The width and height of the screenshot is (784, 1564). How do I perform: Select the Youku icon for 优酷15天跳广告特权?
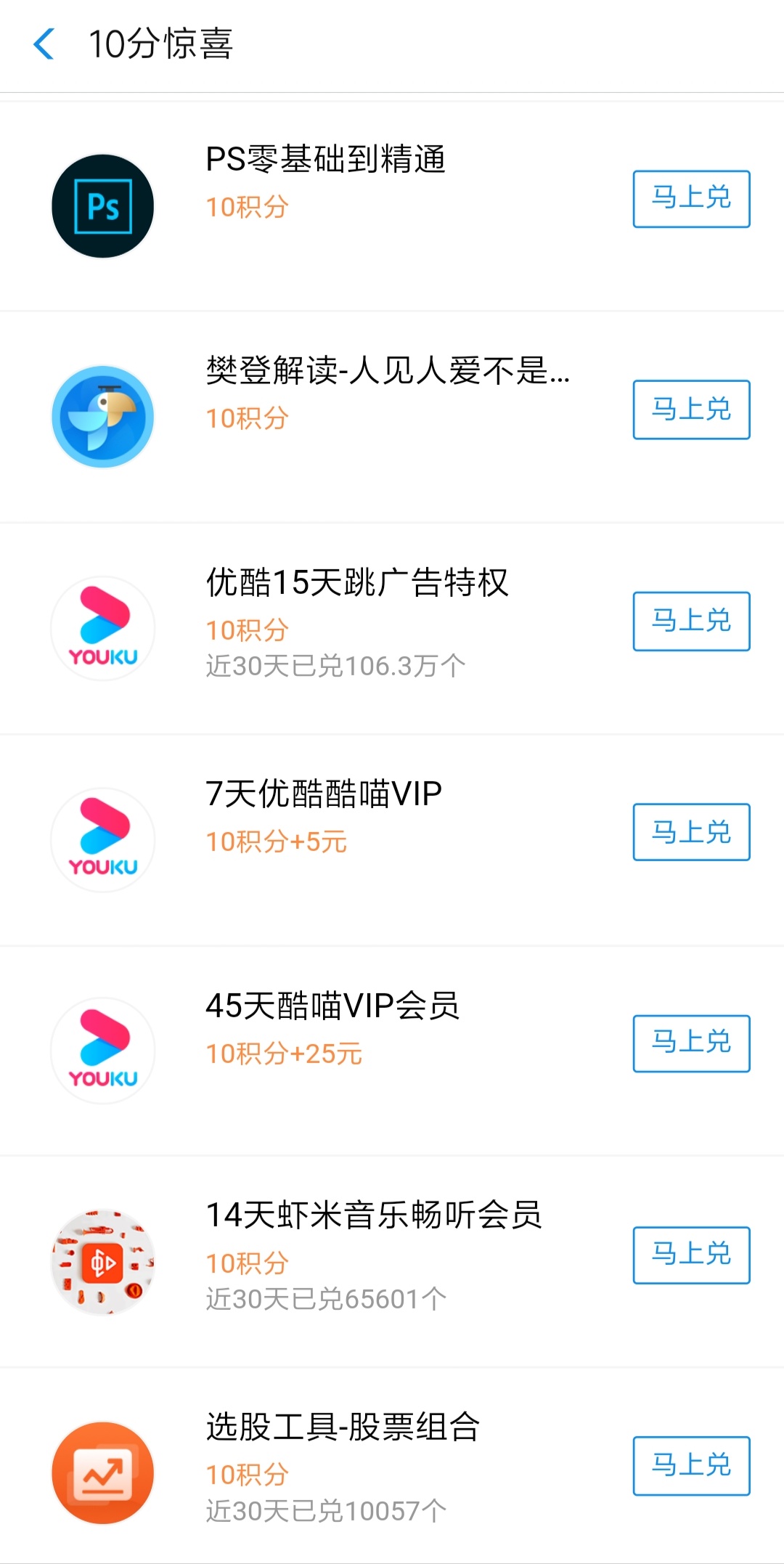pos(102,629)
